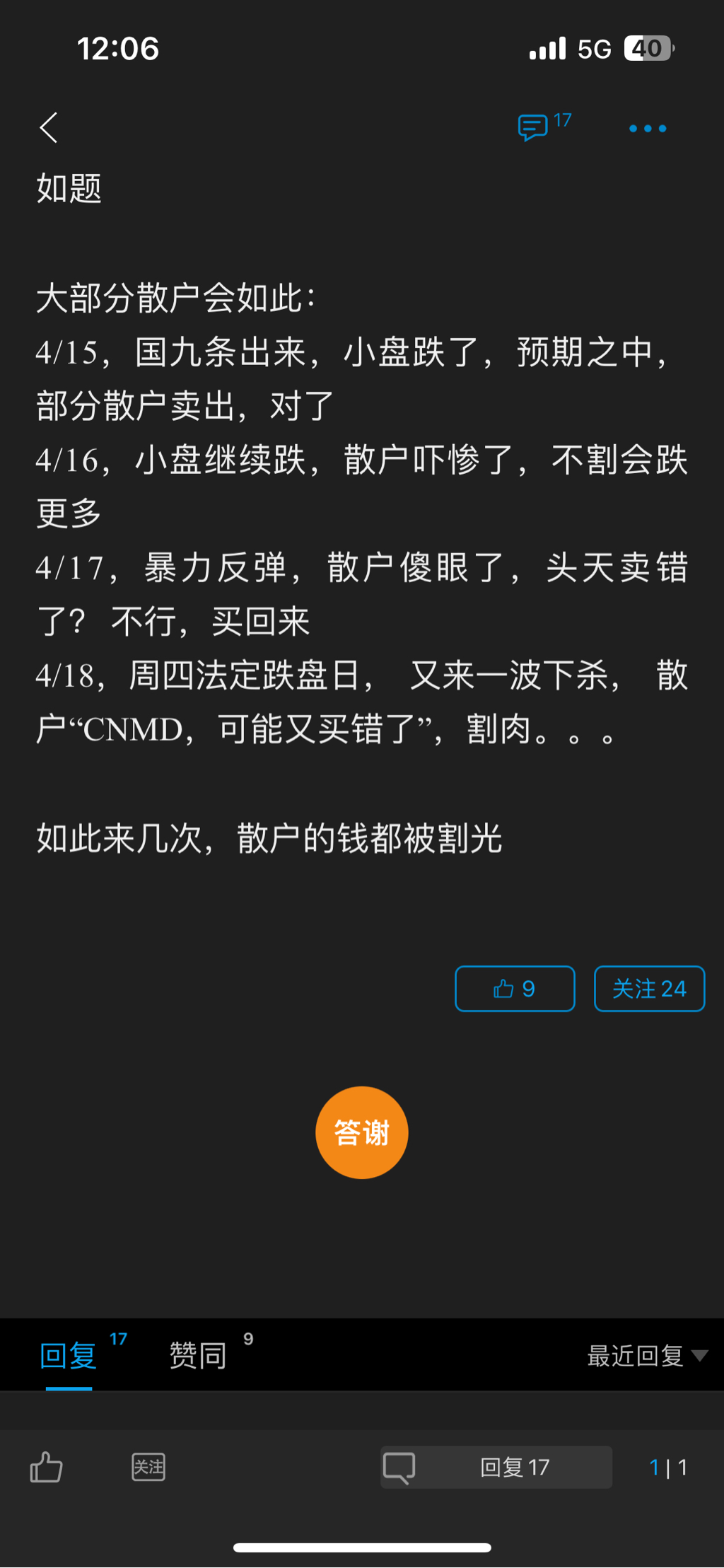Switch to the 赞同 tab

pos(199,1355)
